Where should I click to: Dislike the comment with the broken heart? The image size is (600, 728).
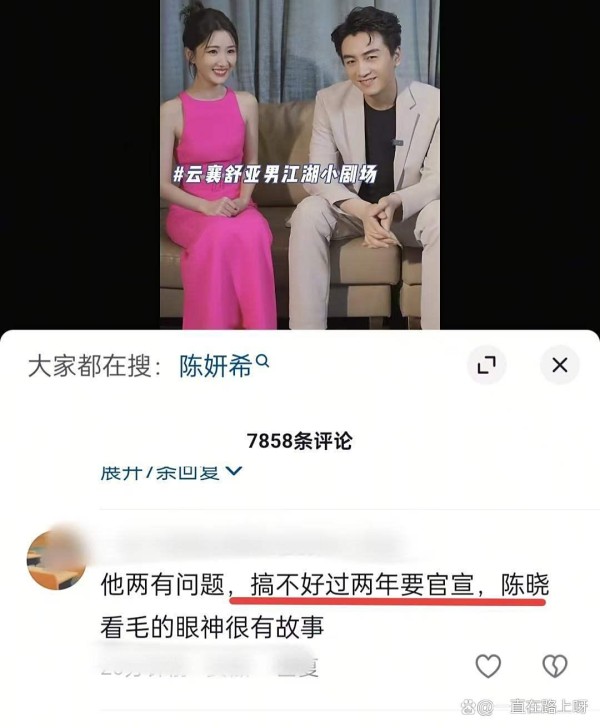554,665
